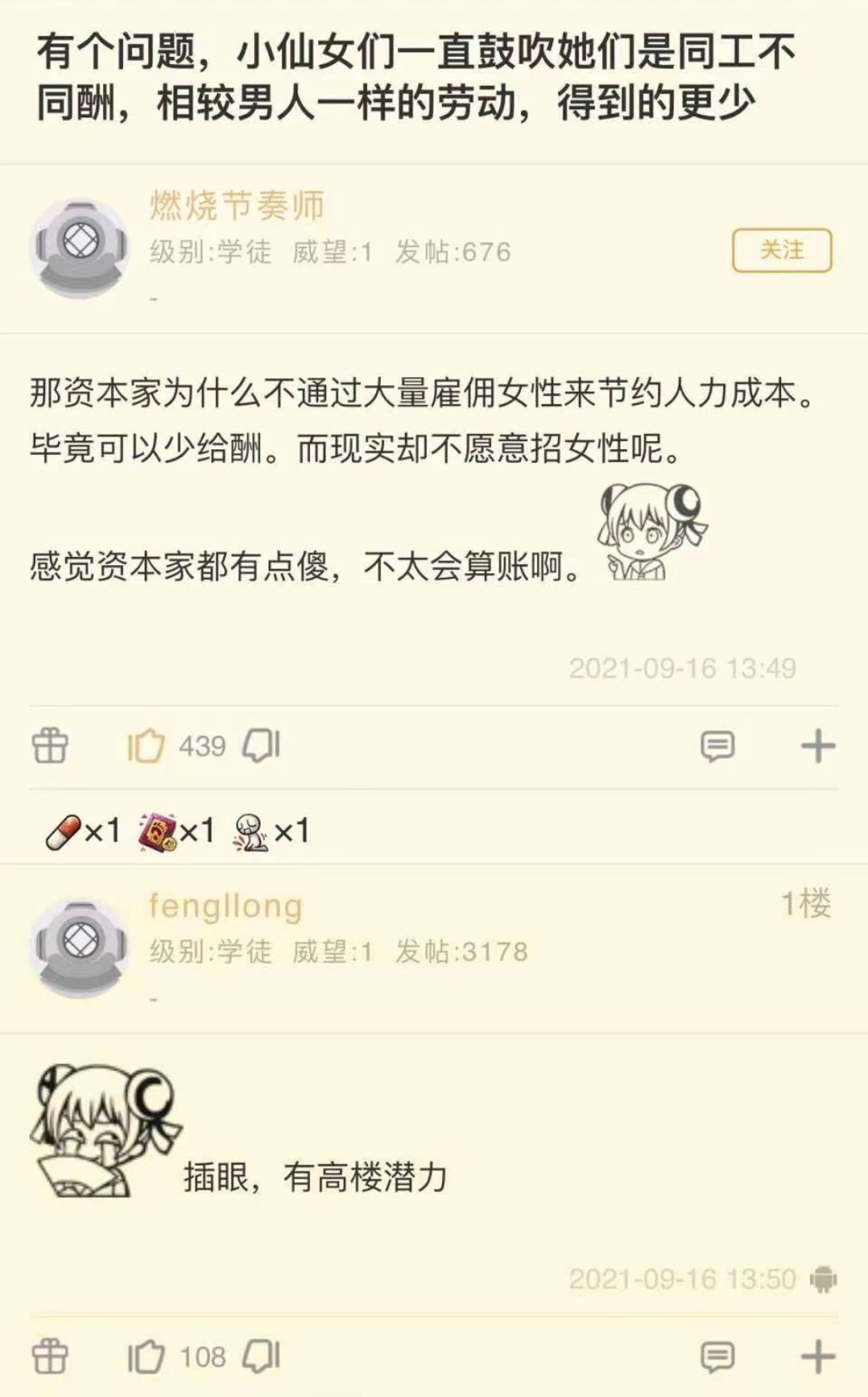Comment on the main post

coord(717,746)
